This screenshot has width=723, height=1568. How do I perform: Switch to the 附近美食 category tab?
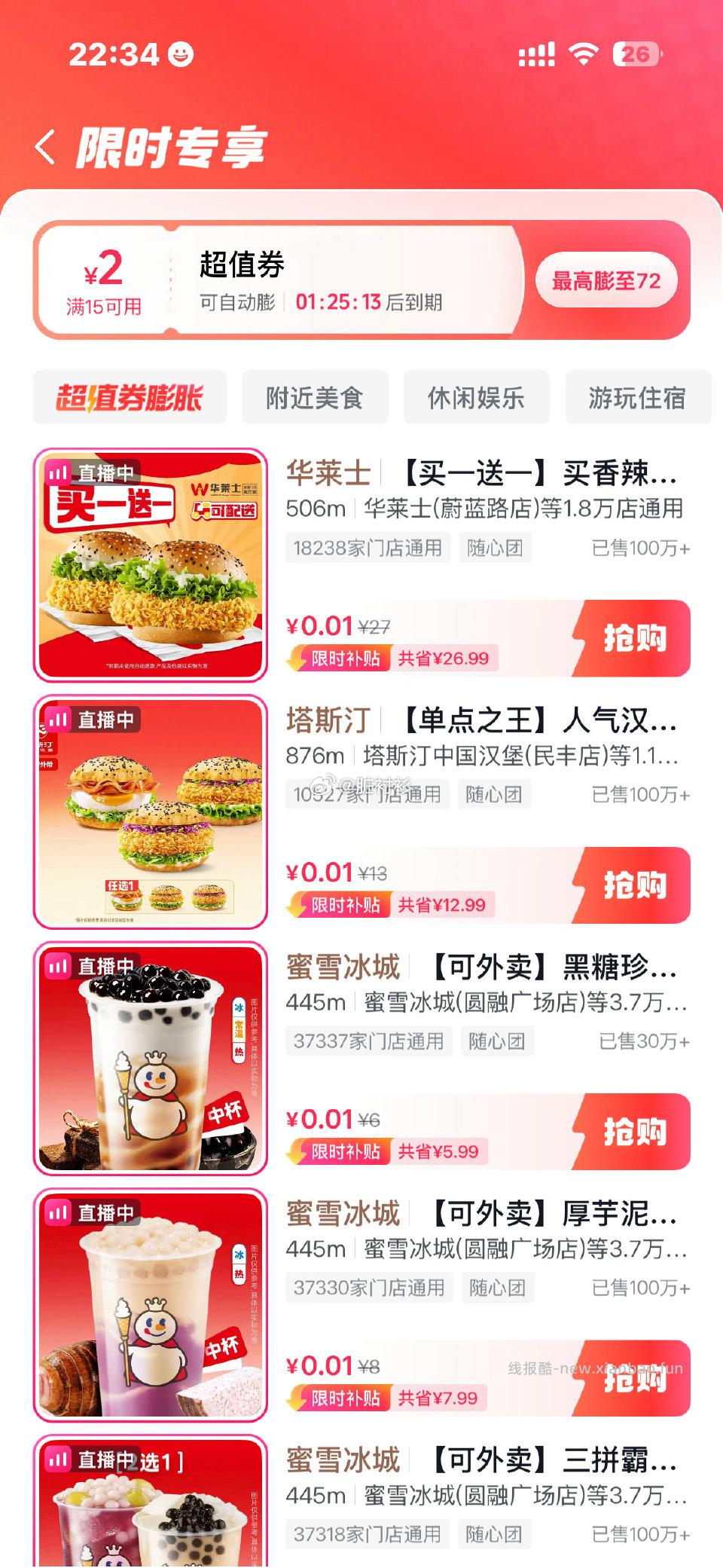tap(316, 397)
